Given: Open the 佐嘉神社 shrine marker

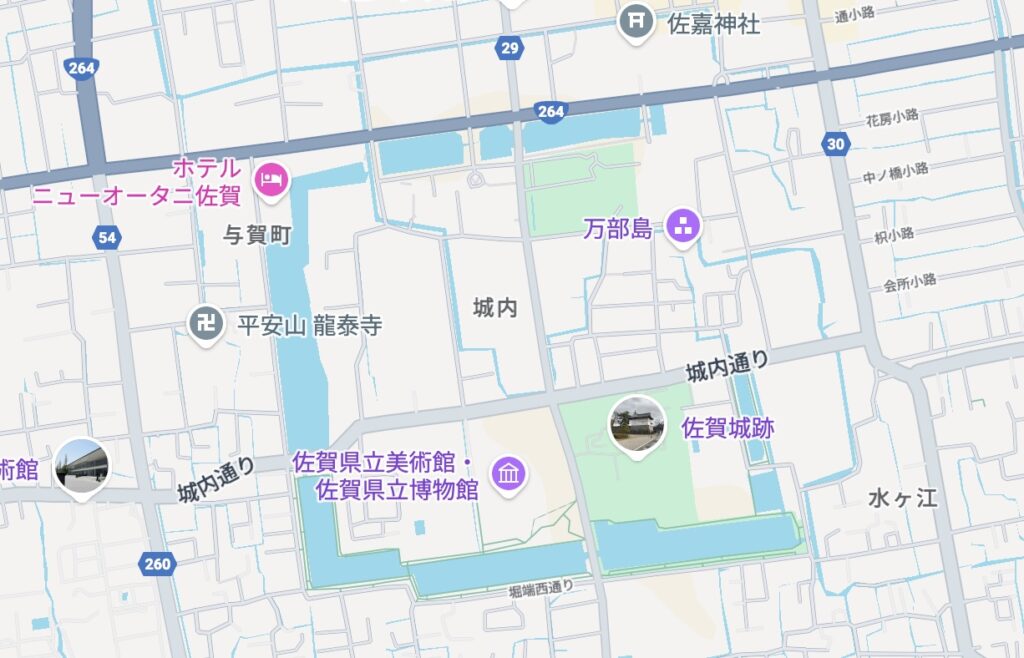Looking at the screenshot, I should click(636, 22).
